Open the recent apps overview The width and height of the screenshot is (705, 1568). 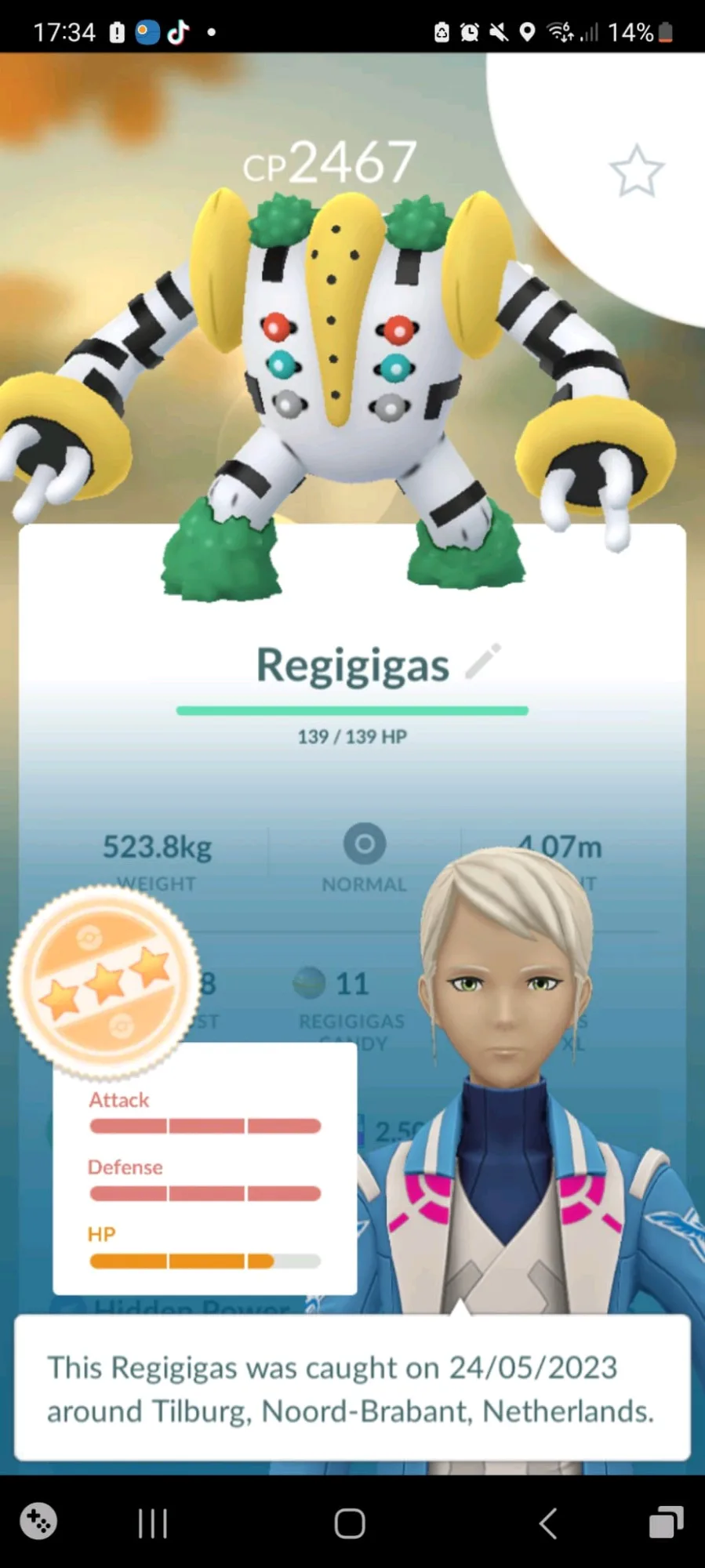(153, 1523)
